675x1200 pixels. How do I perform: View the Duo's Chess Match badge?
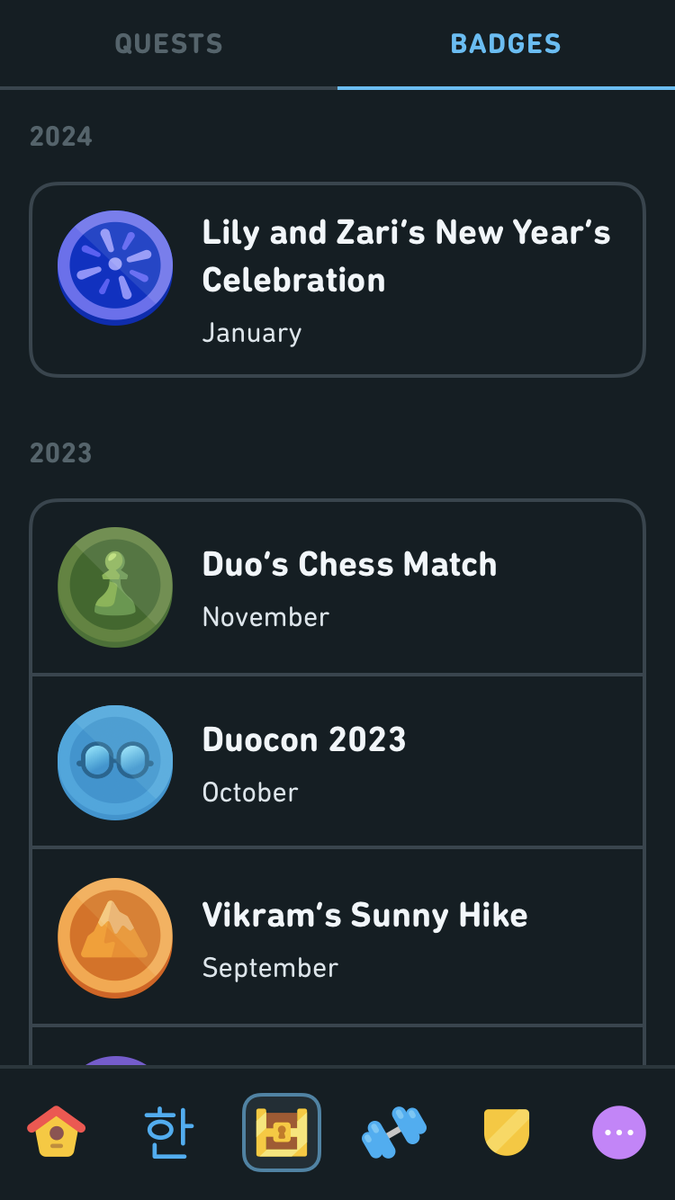coord(337,587)
